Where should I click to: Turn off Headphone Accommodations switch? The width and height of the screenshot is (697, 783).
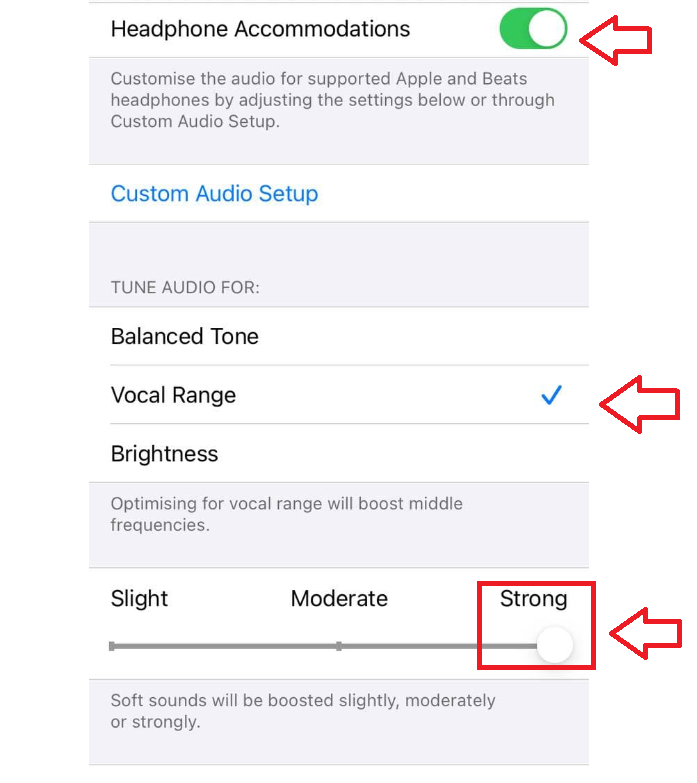533,29
